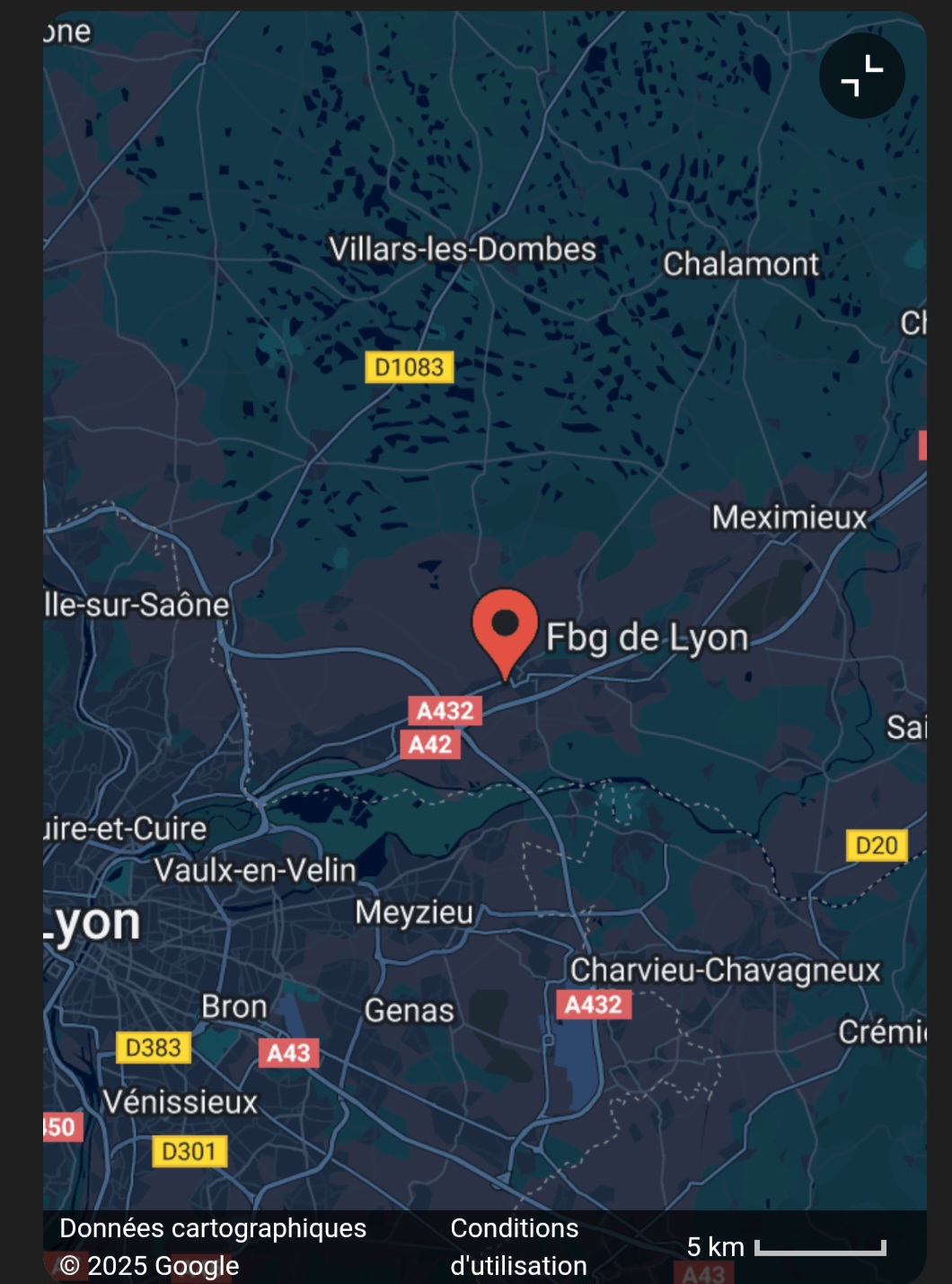952x1284 pixels.
Task: Open the Conditions d'utilisation link
Action: click(x=518, y=1246)
